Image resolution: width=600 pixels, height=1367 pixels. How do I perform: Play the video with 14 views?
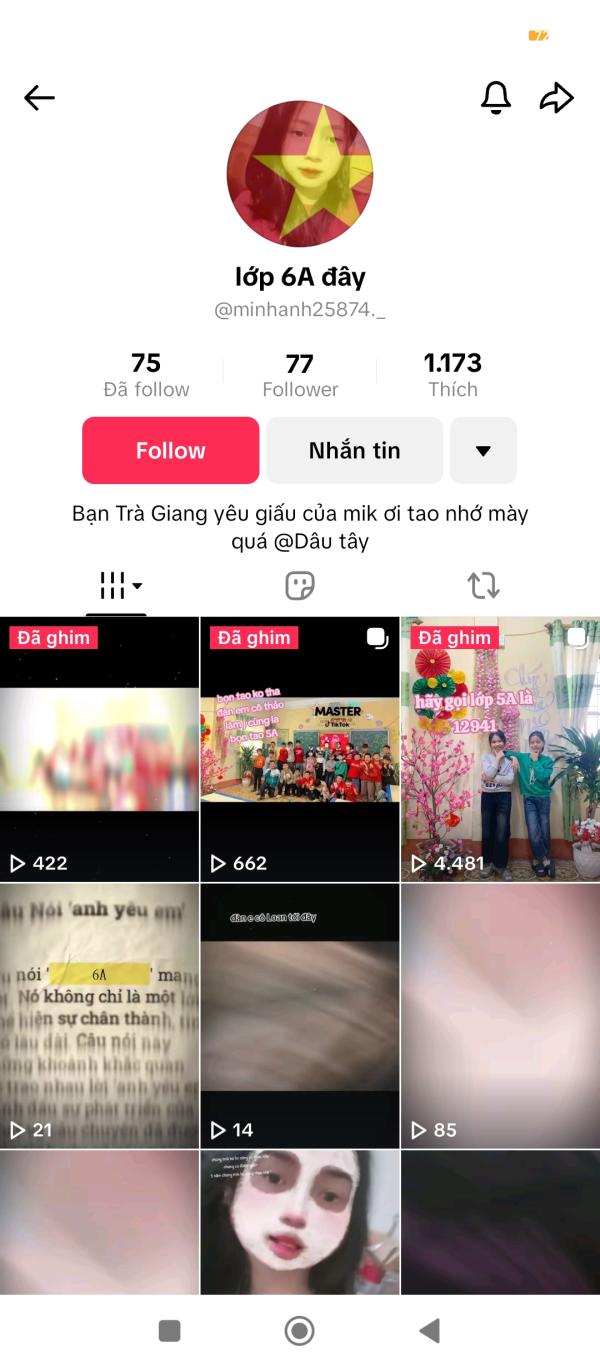point(300,1016)
